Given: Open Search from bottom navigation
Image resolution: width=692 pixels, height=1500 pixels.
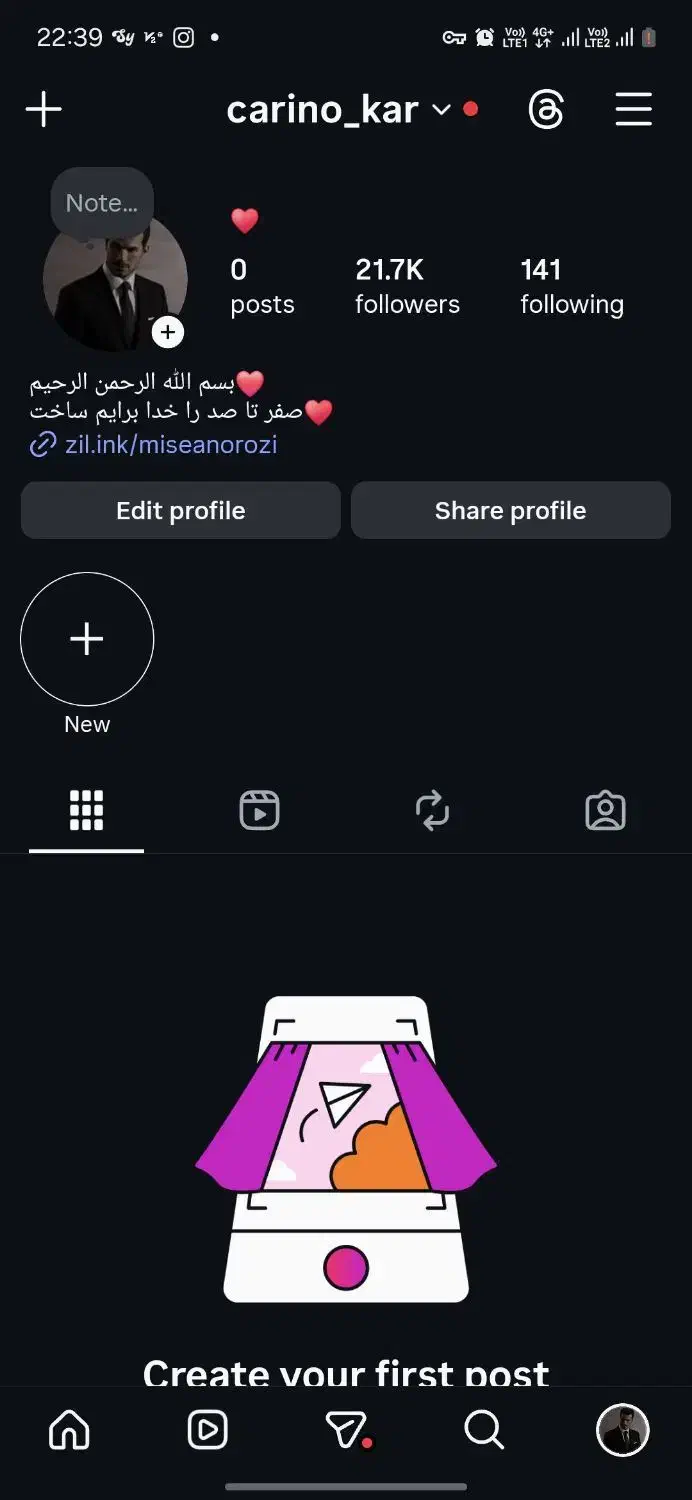Looking at the screenshot, I should pos(484,1431).
